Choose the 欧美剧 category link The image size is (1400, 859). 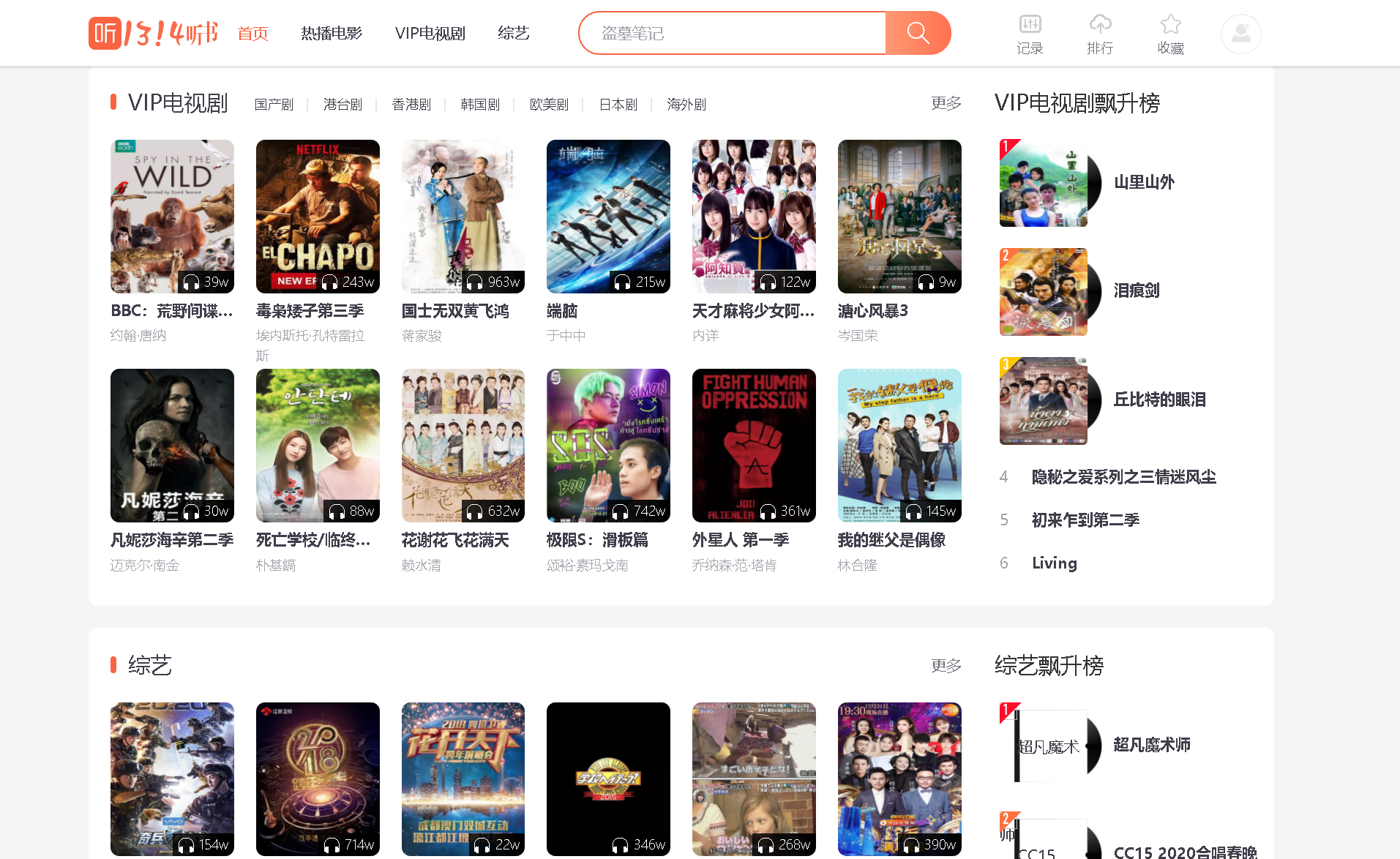point(549,105)
